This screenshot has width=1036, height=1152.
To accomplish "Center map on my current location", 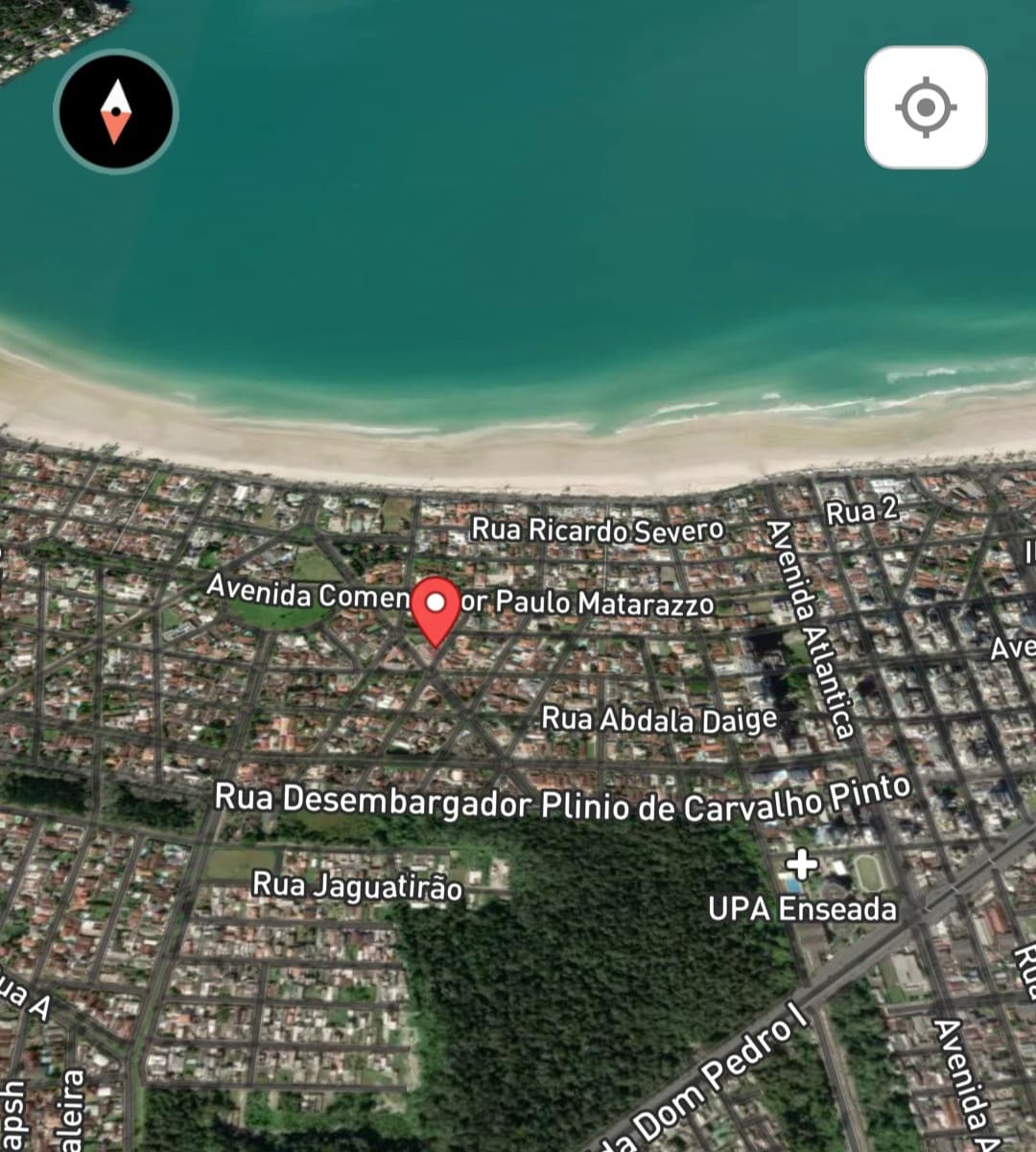I will point(926,106).
